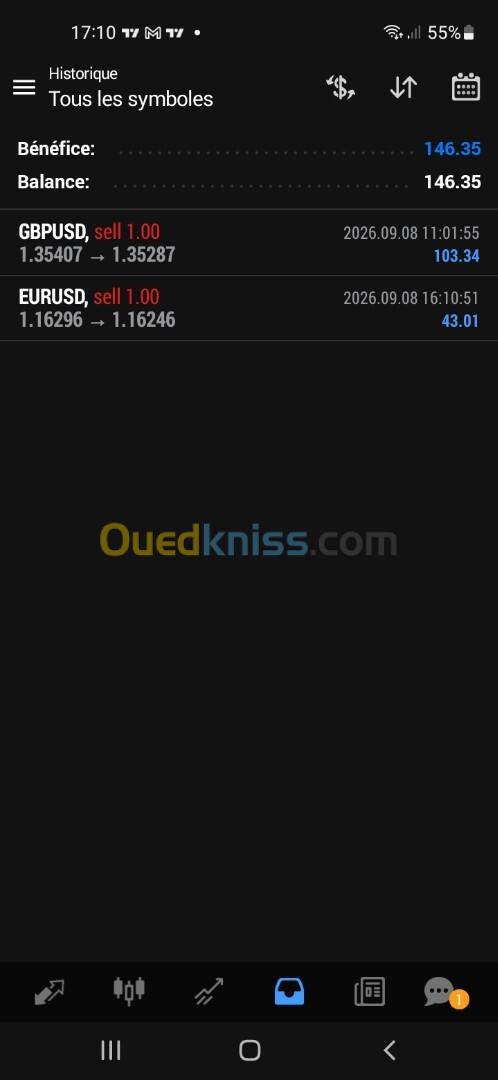This screenshot has height=1080, width=498.
Task: Open the calendar date range picker
Action: click(466, 87)
